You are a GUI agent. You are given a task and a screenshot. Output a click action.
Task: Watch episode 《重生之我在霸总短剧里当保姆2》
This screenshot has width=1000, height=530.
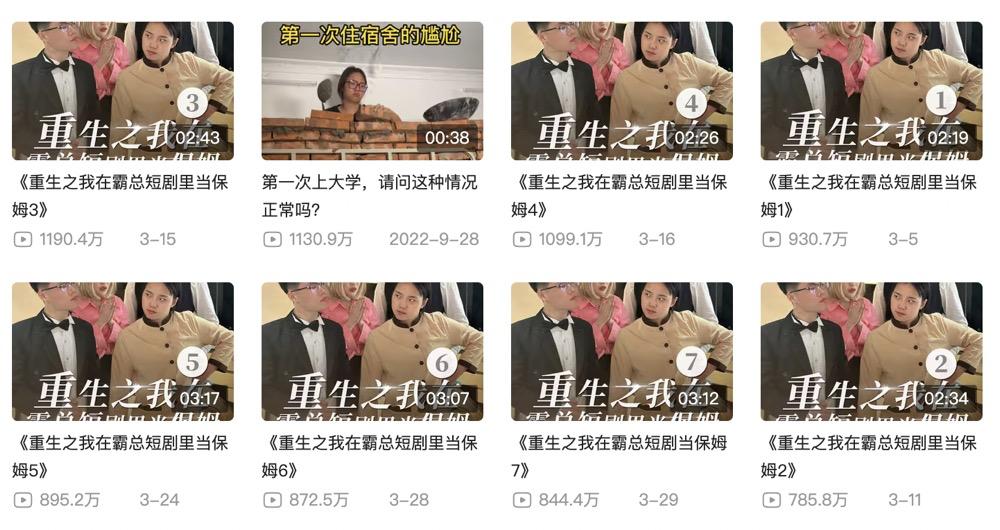(871, 351)
